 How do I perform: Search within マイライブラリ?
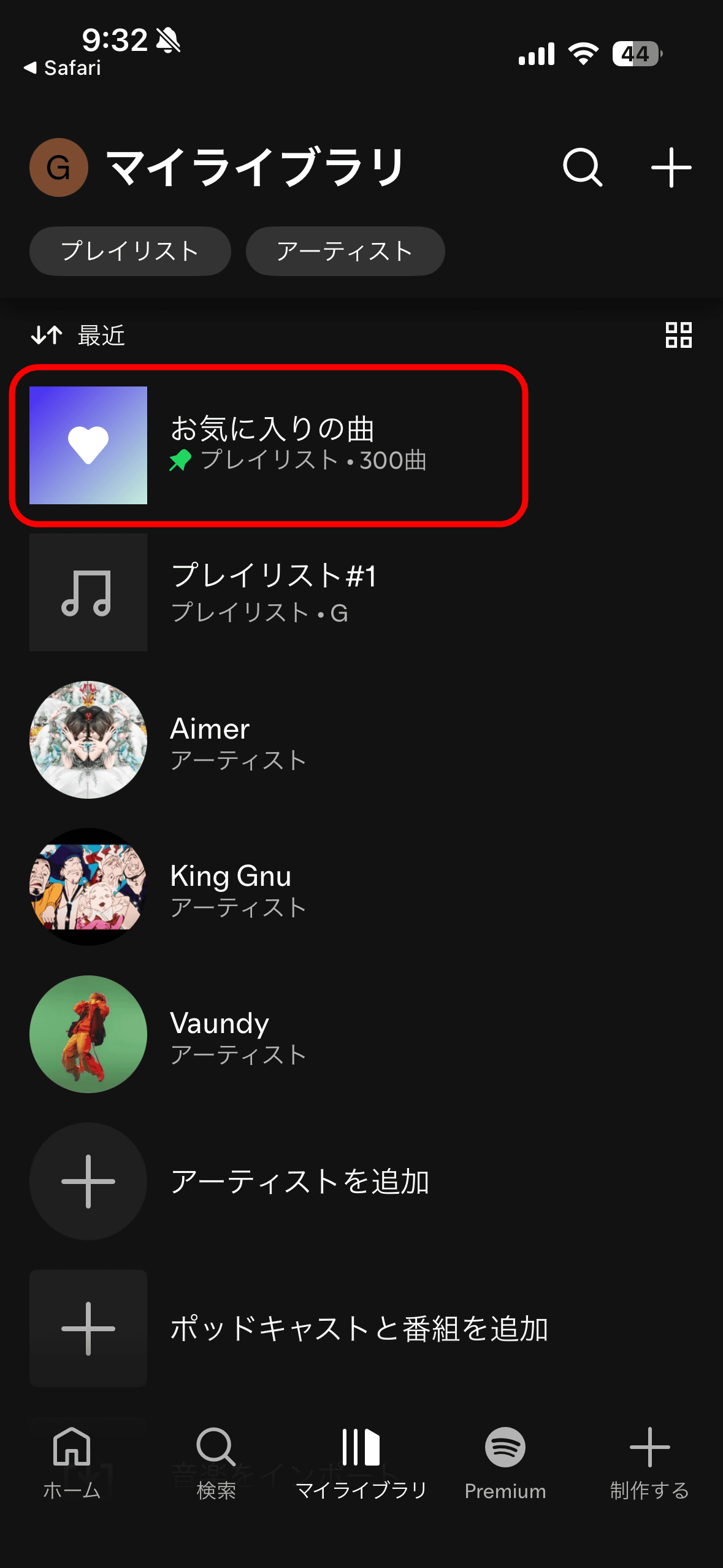582,167
